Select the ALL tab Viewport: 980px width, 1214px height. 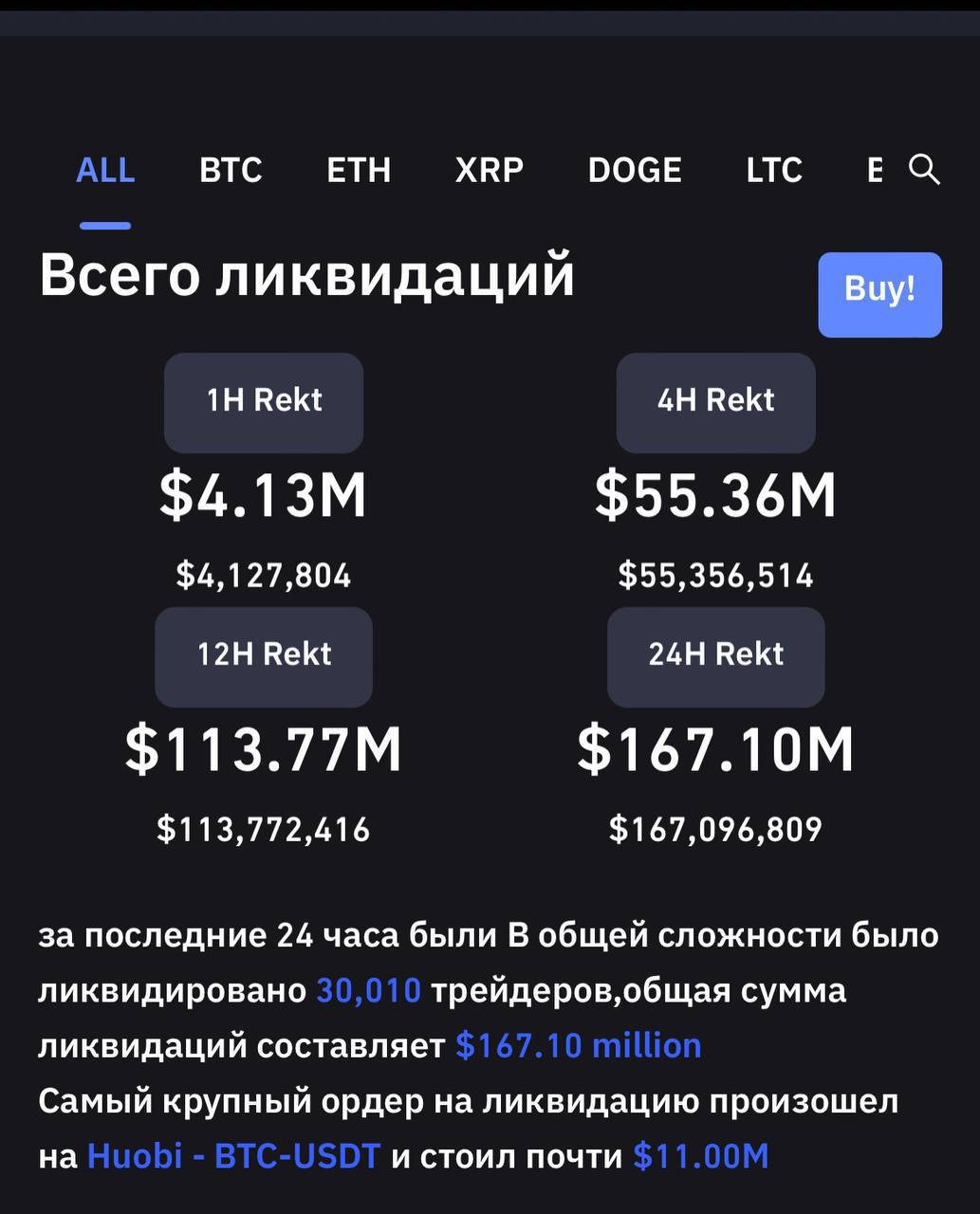coord(105,170)
